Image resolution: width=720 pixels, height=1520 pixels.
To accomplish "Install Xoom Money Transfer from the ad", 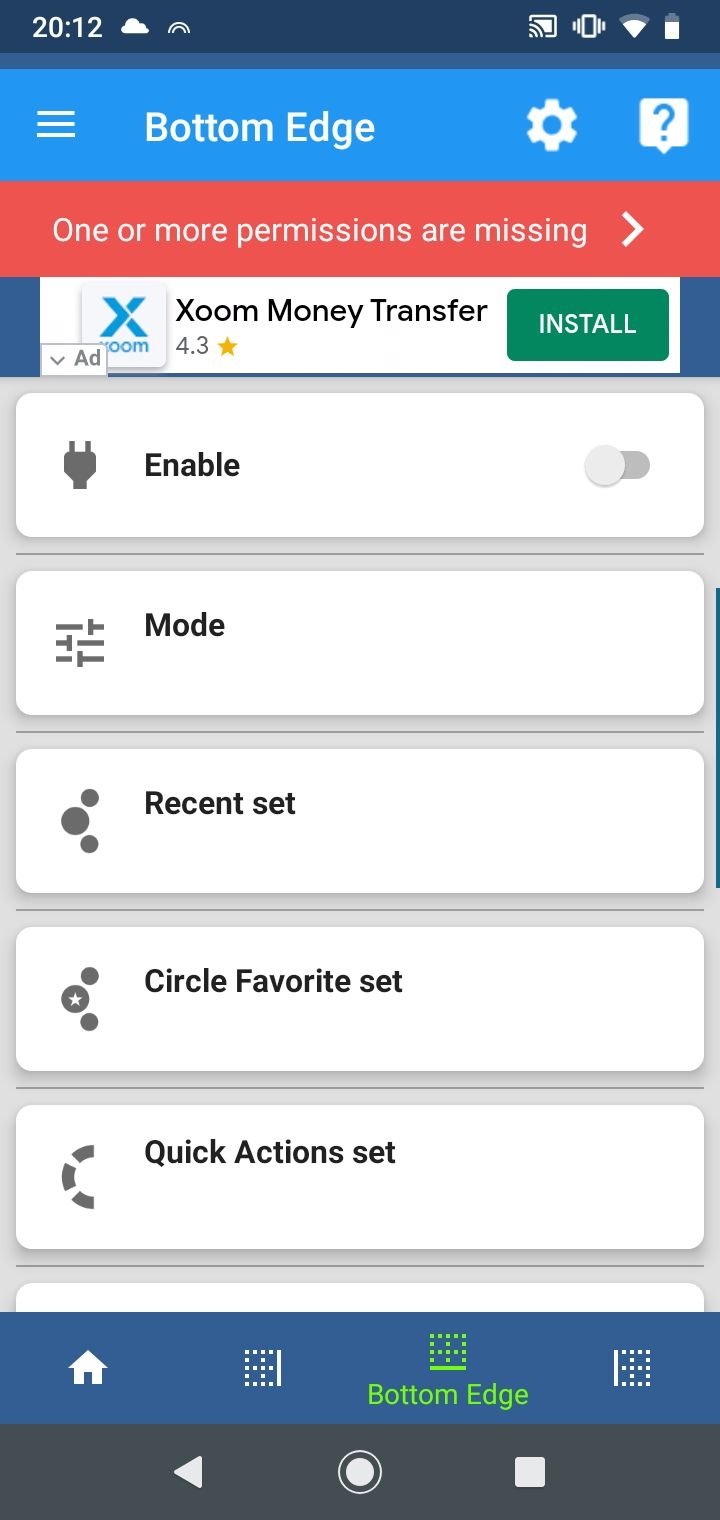I will pyautogui.click(x=588, y=324).
